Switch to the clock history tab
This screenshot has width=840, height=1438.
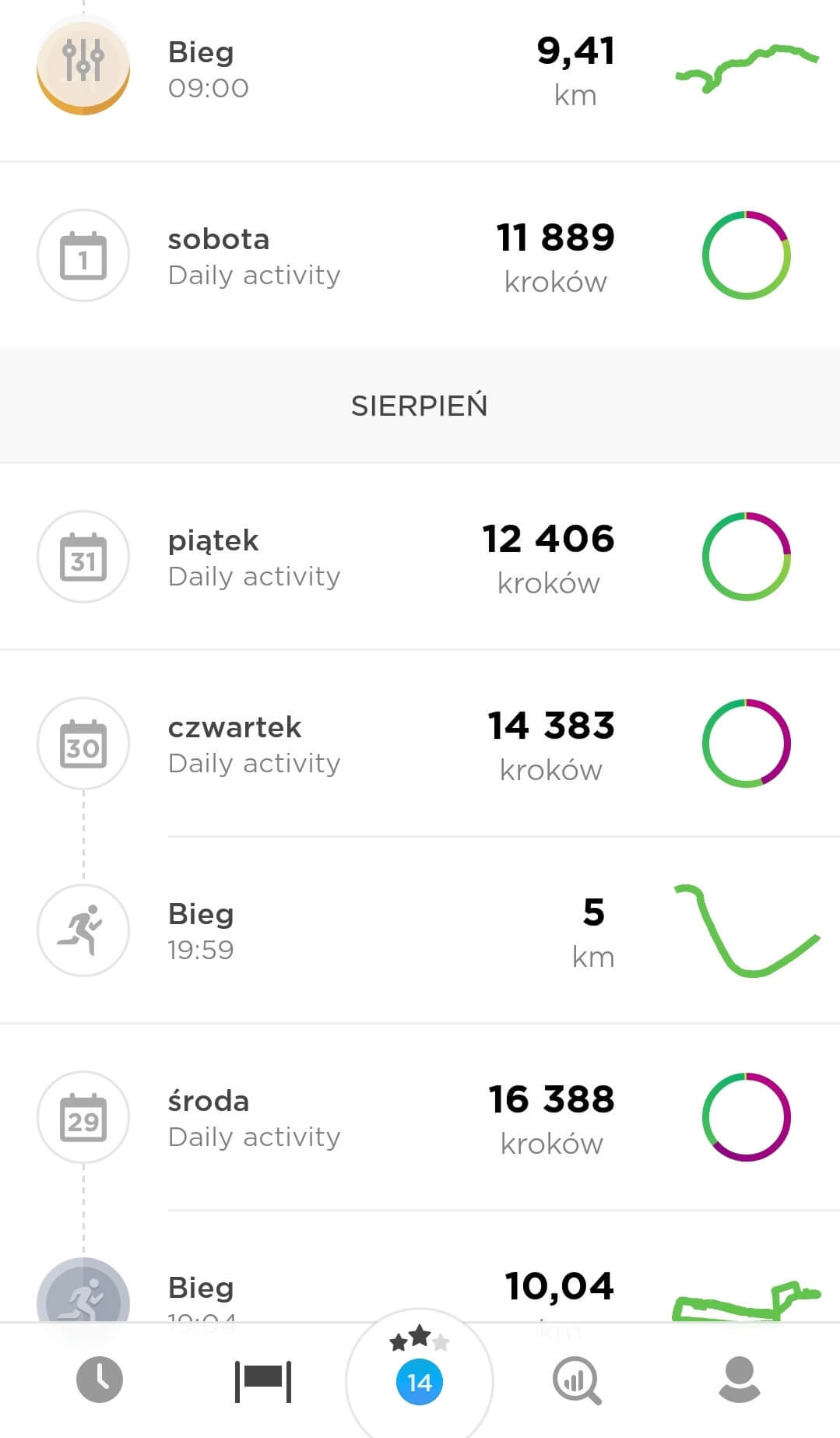[x=100, y=1380]
